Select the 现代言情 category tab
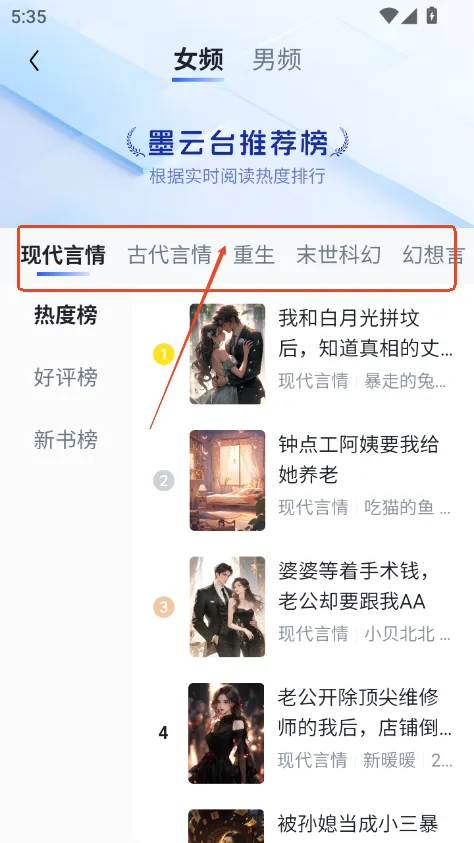Viewport: 474px width, 843px height. (63, 255)
